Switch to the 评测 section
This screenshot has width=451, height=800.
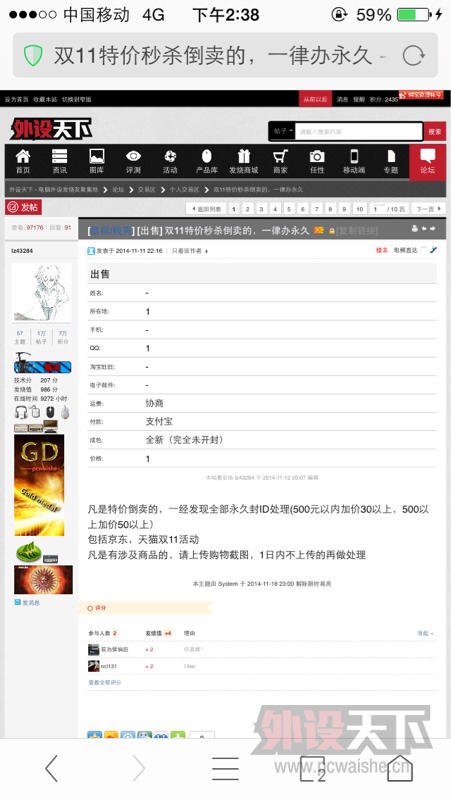(133, 162)
